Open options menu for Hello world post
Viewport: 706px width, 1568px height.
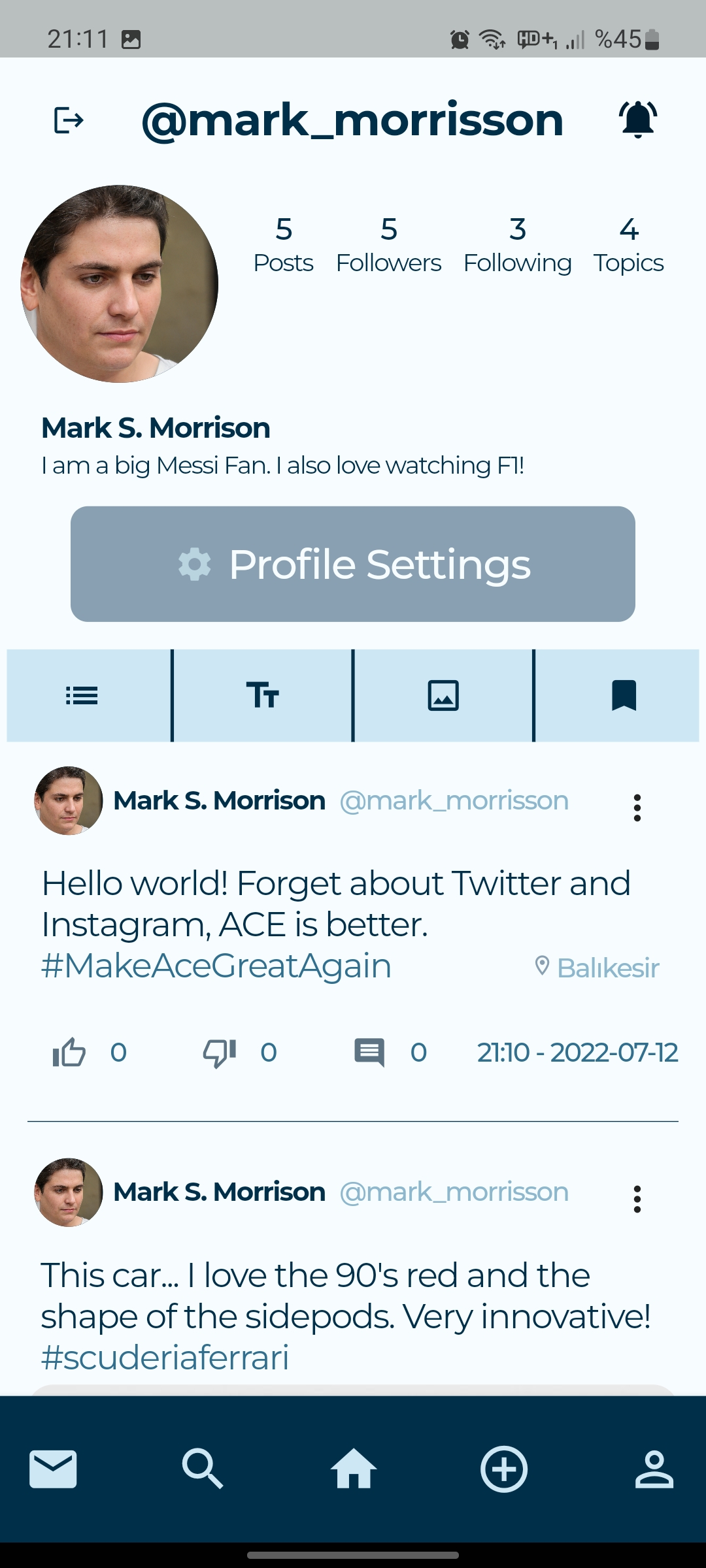point(637,808)
